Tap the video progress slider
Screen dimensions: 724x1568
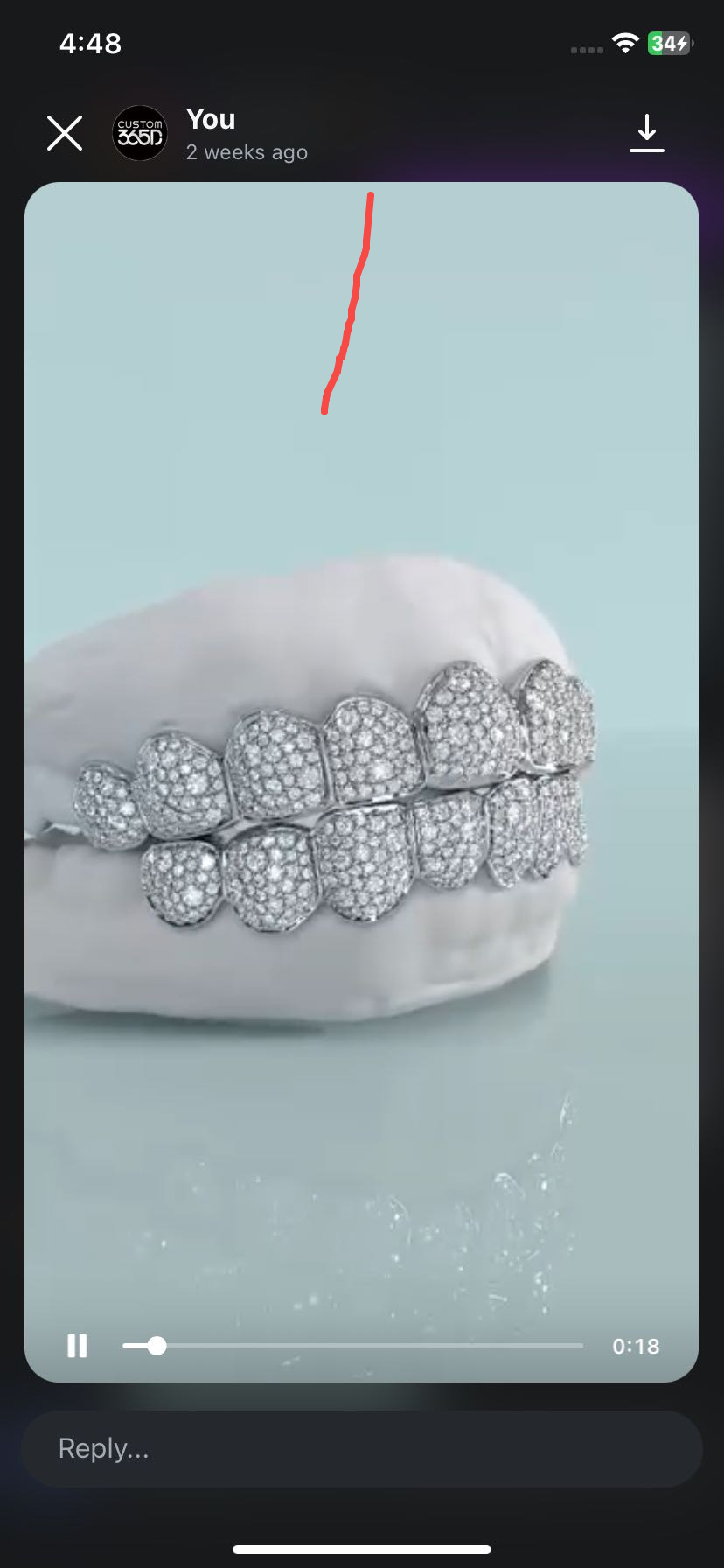[x=353, y=1346]
